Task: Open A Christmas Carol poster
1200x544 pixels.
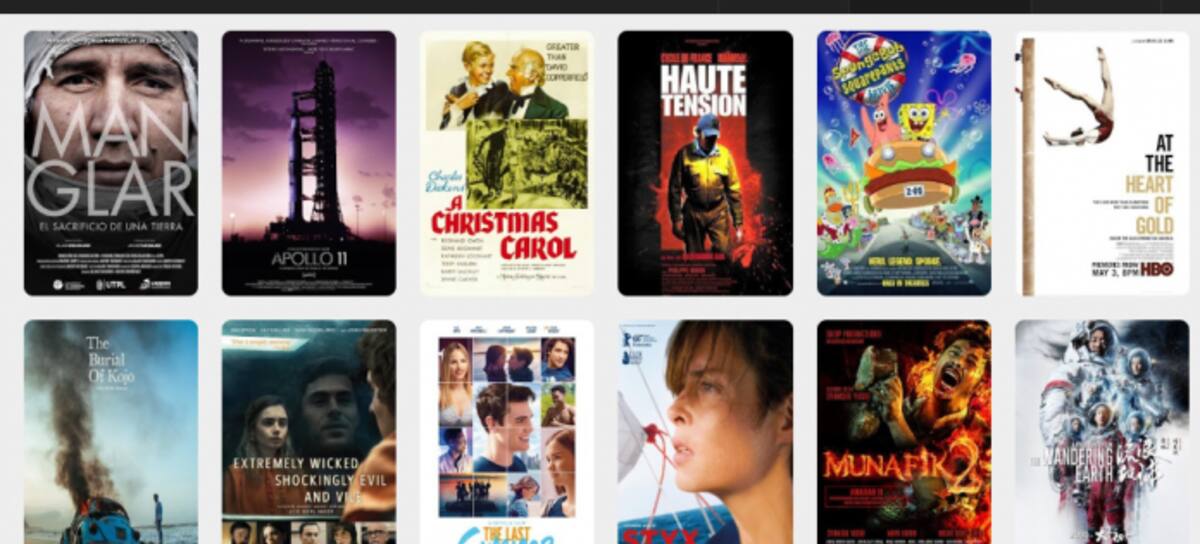Action: pyautogui.click(x=506, y=163)
